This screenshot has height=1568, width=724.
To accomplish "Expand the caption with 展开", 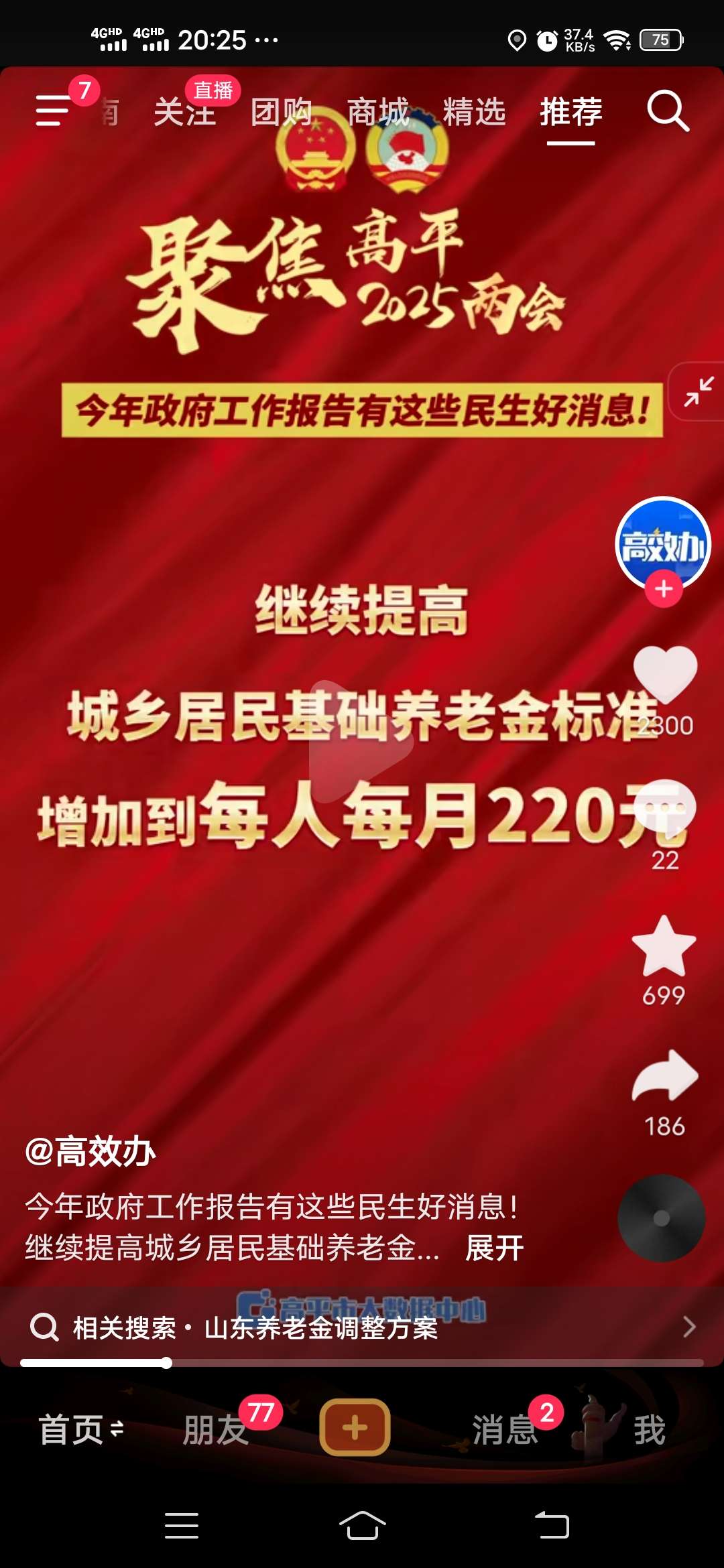I will [495, 1248].
